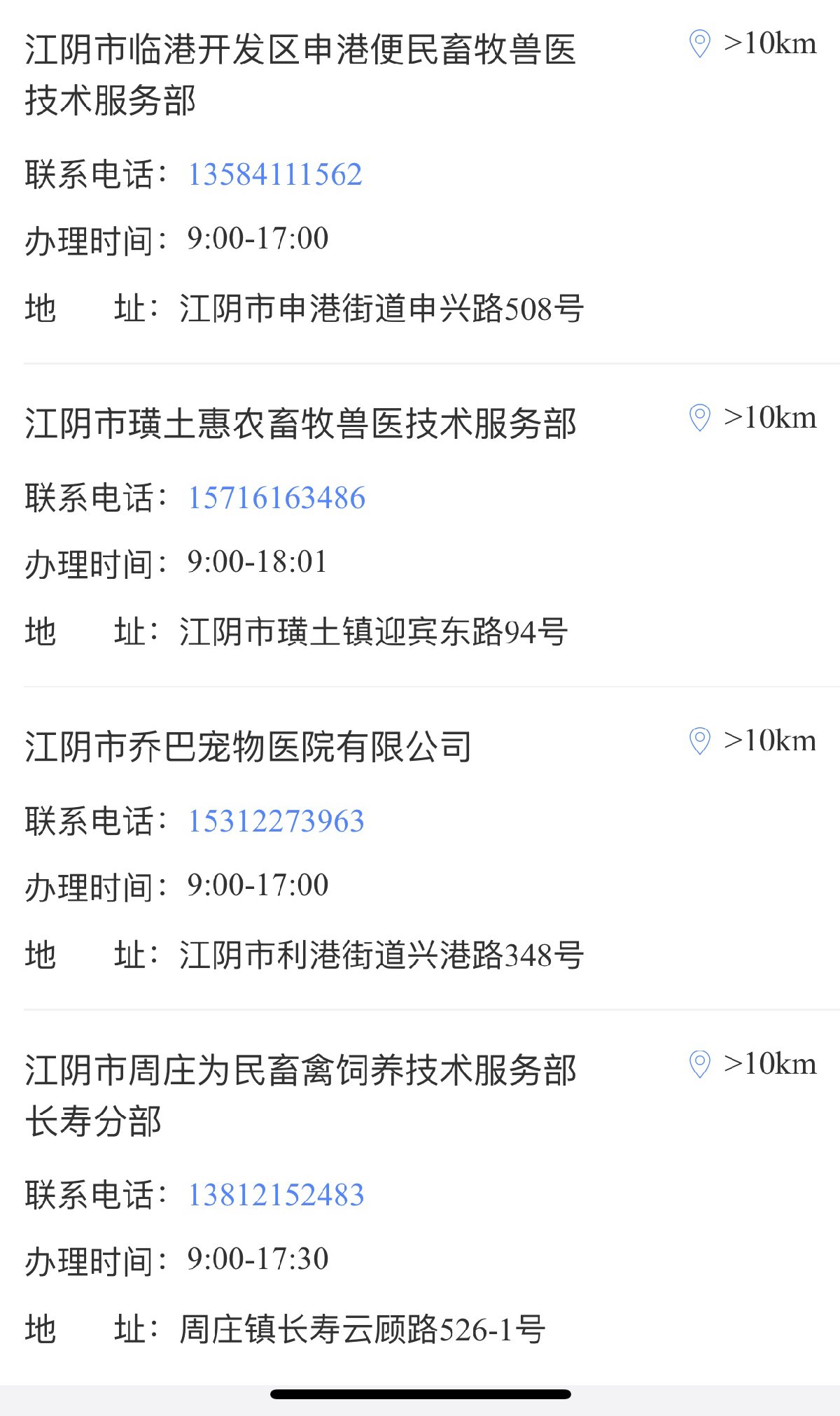Viewport: 840px width, 1416px height.
Task: Tap phone number 13812152483
Action: (x=276, y=1195)
